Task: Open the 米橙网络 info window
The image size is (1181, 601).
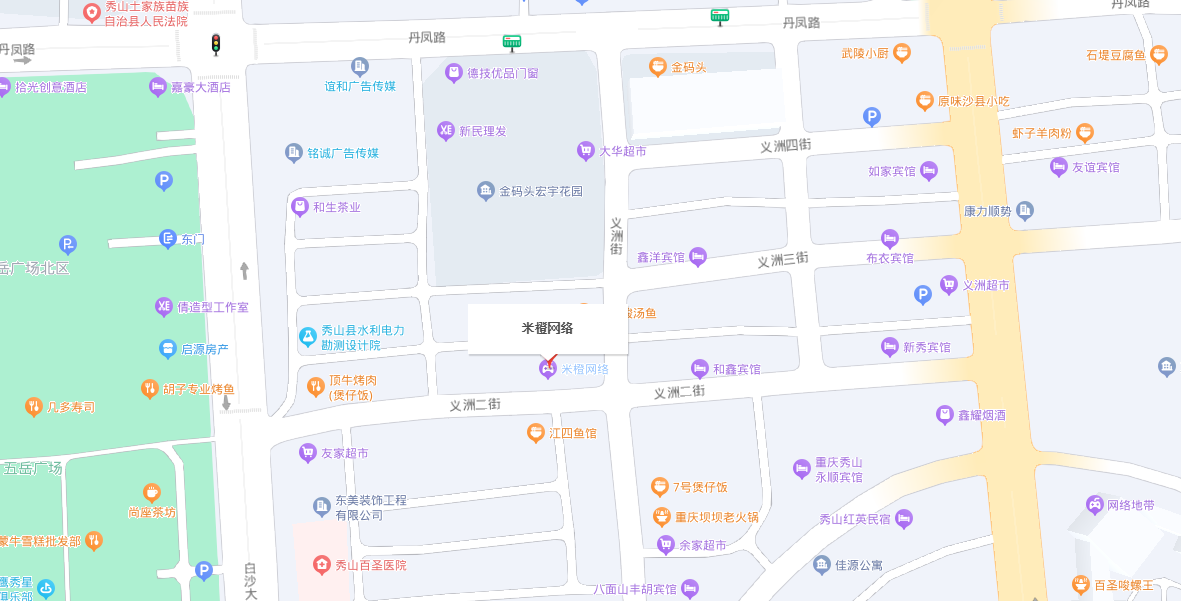Action: click(x=547, y=328)
